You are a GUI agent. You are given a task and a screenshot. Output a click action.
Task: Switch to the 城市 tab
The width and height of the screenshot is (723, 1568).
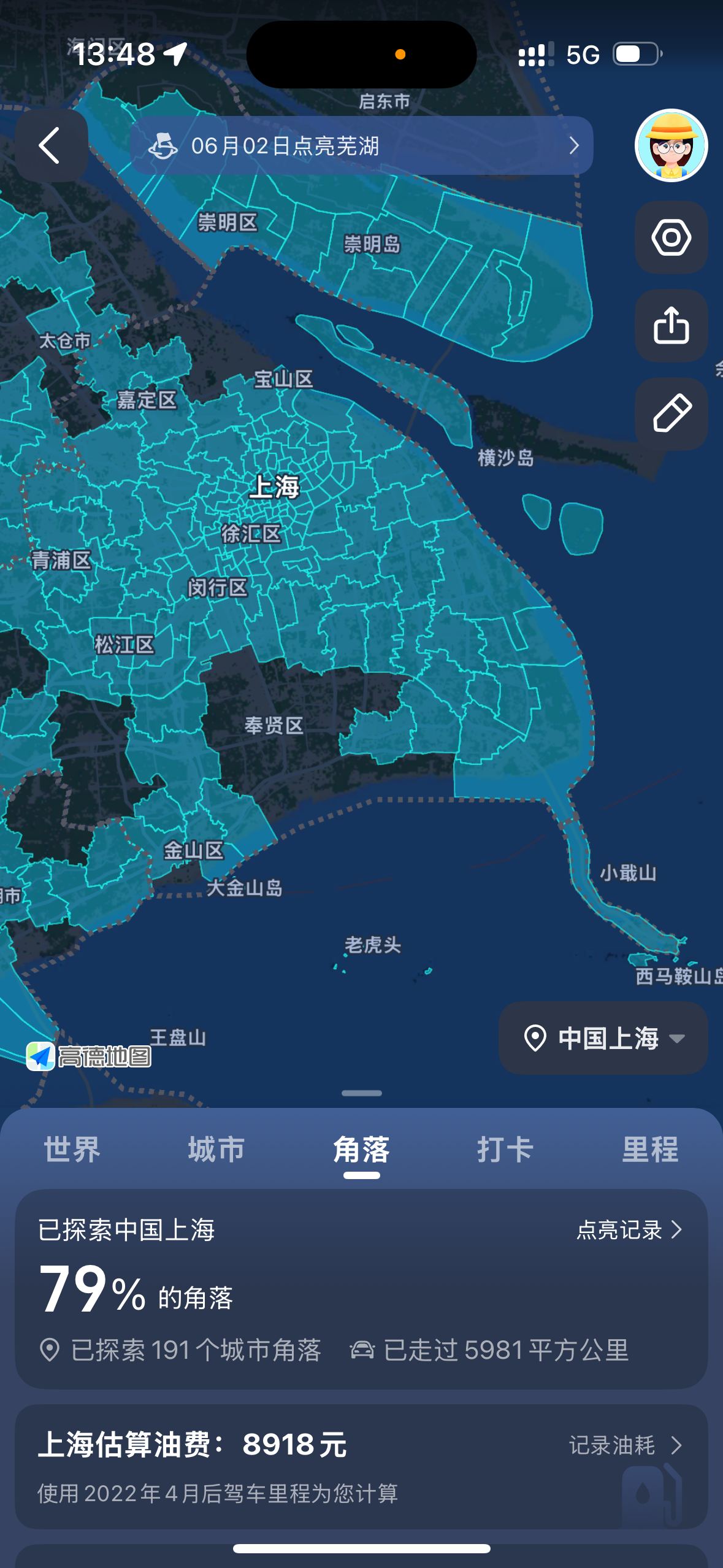coord(216,1150)
